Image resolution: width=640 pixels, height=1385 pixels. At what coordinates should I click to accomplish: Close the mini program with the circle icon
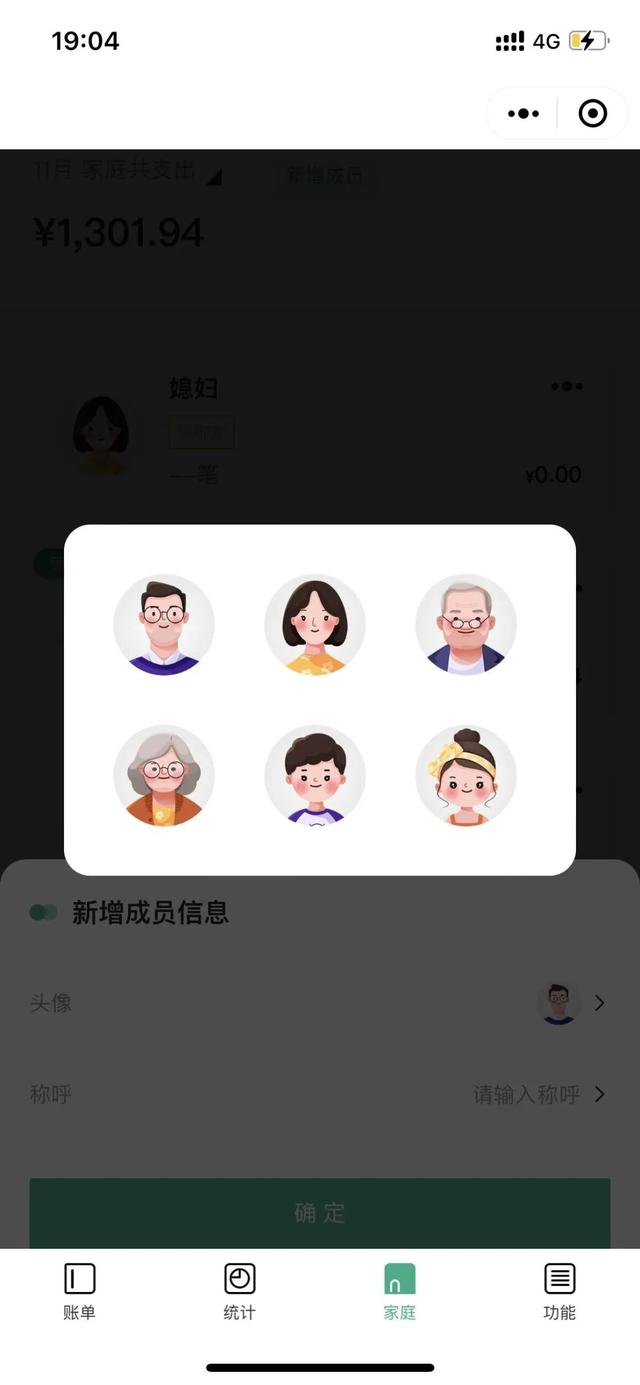pyautogui.click(x=593, y=114)
